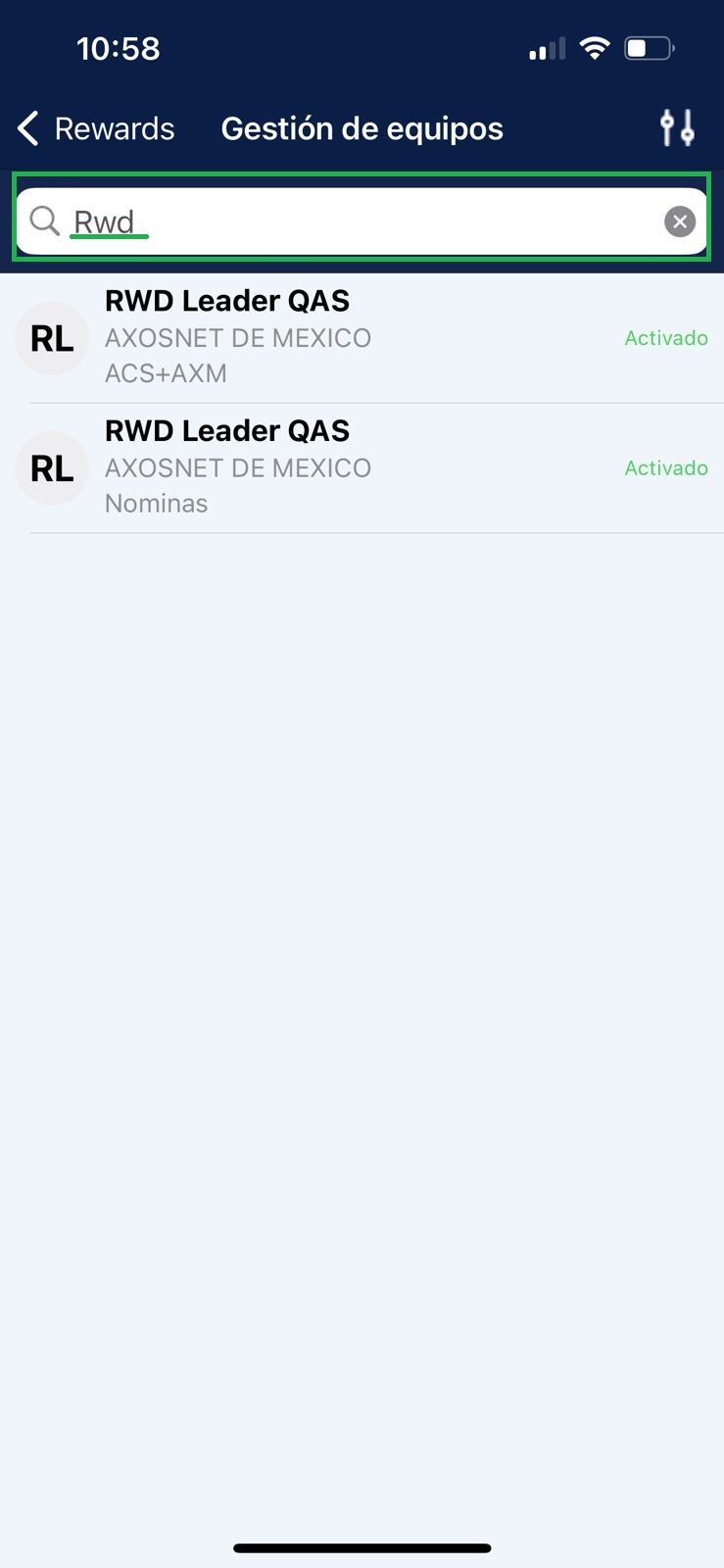Tap the search field containing Rwd
Viewport: 724px width, 1568px height.
(x=353, y=221)
